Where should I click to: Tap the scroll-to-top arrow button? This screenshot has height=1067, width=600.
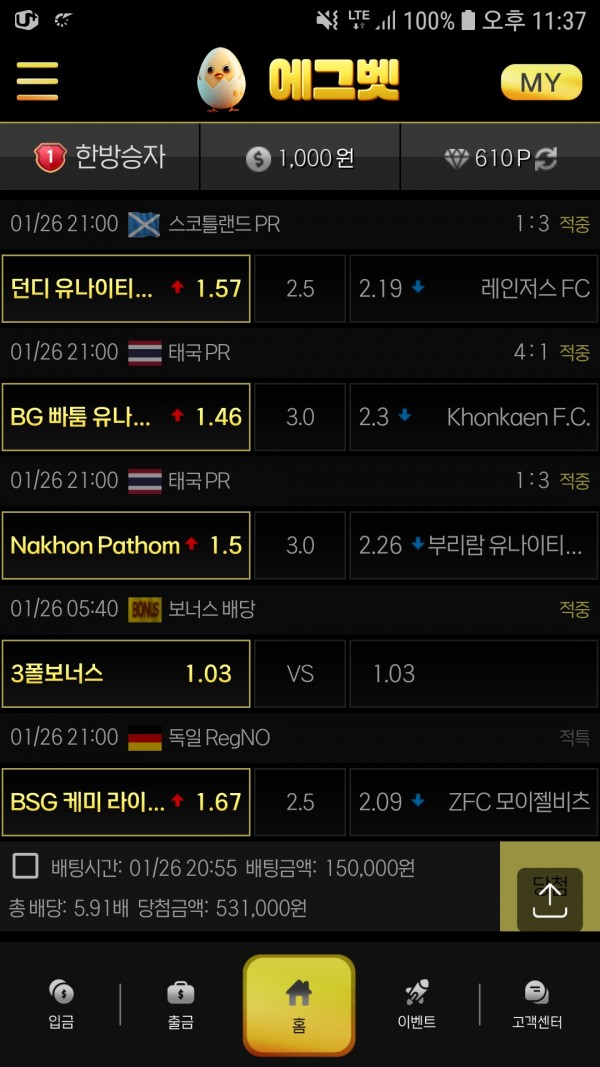[x=550, y=900]
